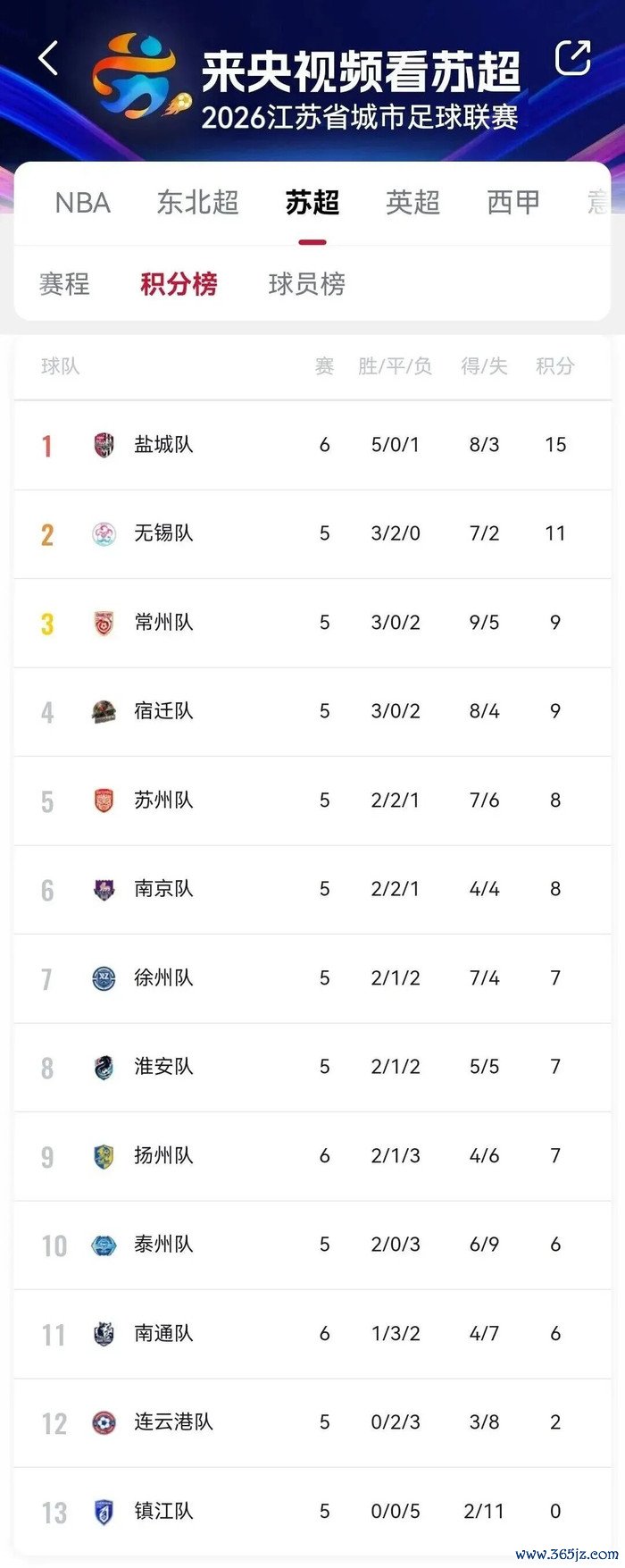Switch to the NBA tab
The image size is (625, 1568).
(82, 203)
